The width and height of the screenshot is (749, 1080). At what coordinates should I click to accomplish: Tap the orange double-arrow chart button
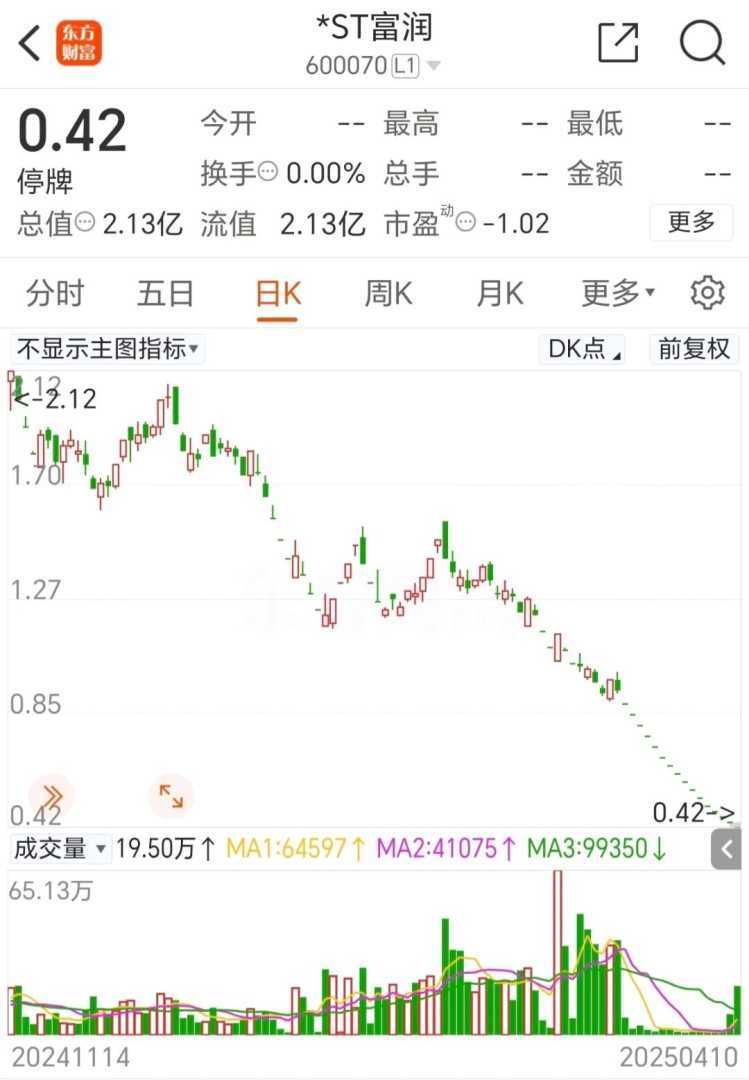click(x=51, y=796)
